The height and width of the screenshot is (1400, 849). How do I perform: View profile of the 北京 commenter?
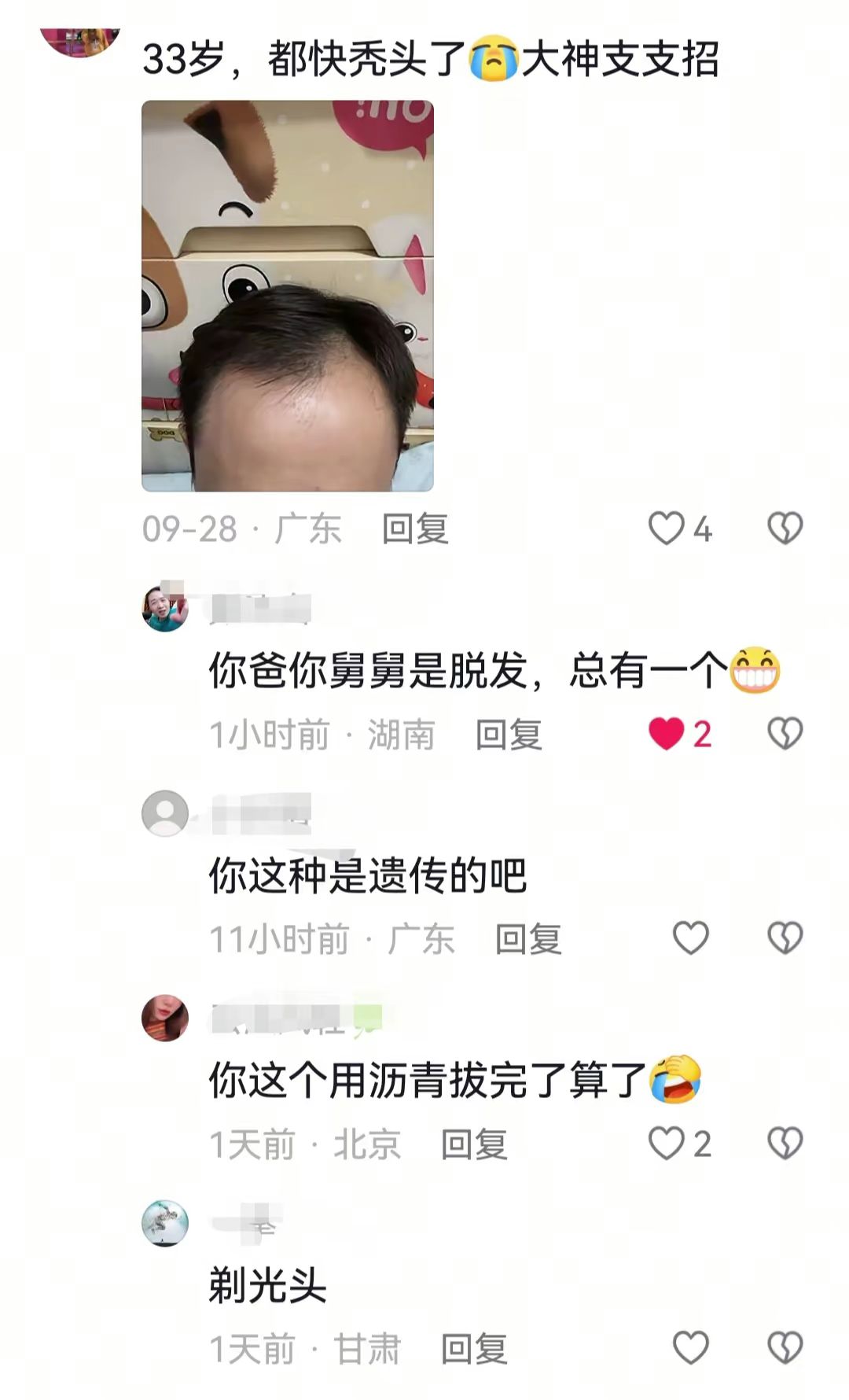point(165,1018)
